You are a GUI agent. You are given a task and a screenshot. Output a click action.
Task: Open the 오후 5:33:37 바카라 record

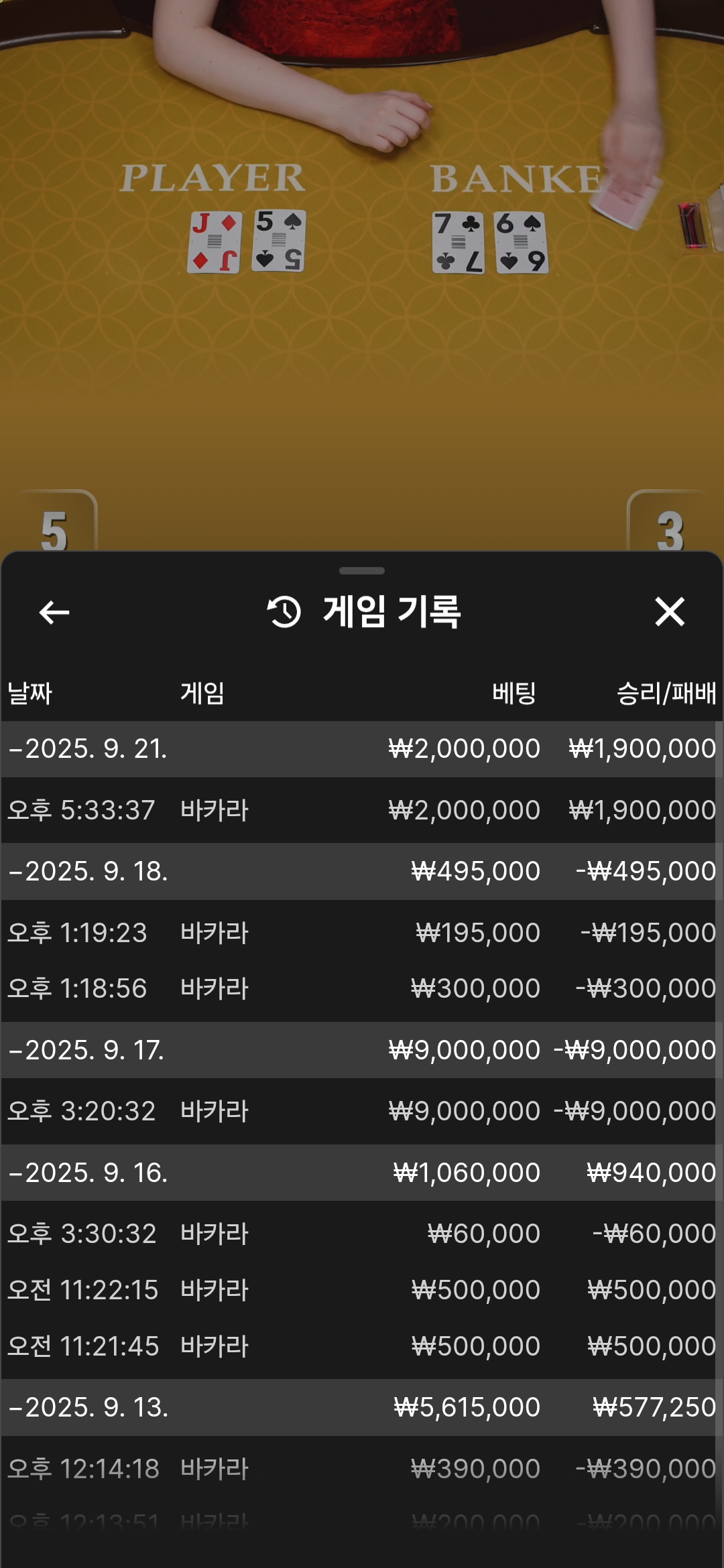pos(359,810)
